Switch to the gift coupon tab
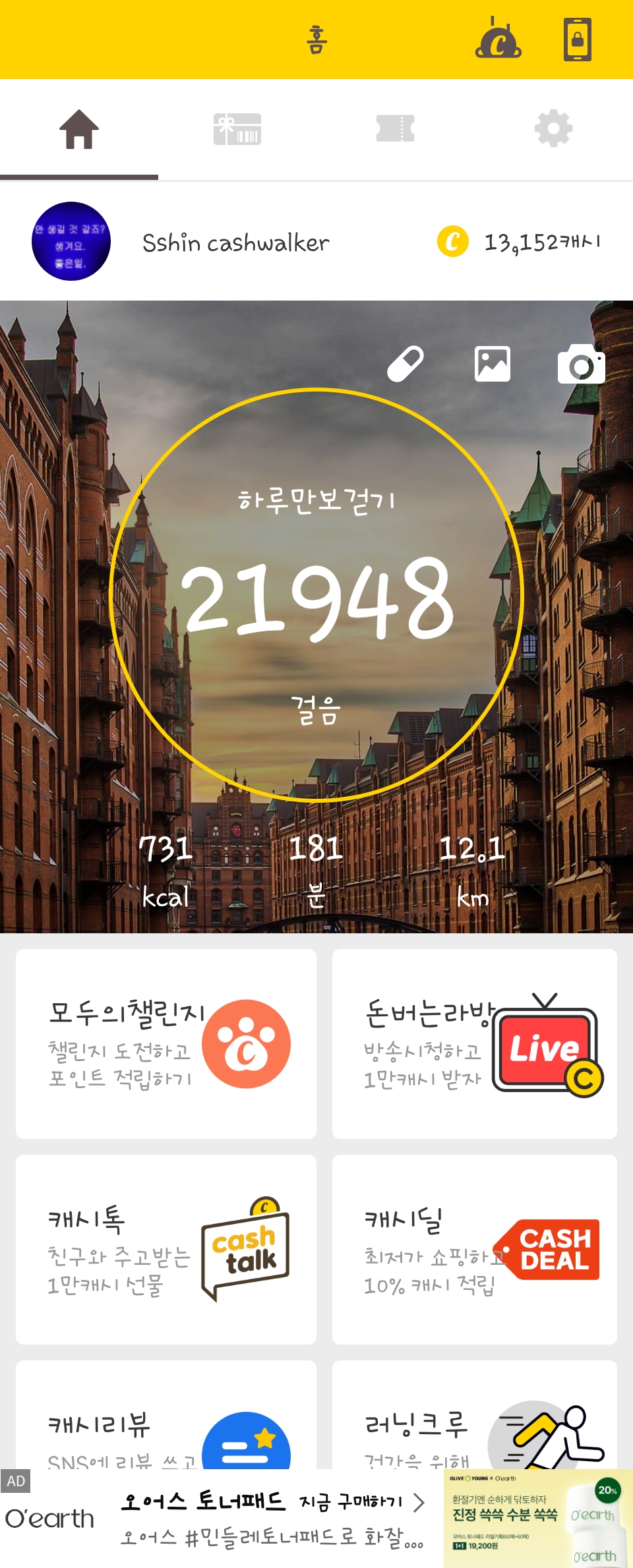This screenshot has height=1568, width=633. (237, 129)
